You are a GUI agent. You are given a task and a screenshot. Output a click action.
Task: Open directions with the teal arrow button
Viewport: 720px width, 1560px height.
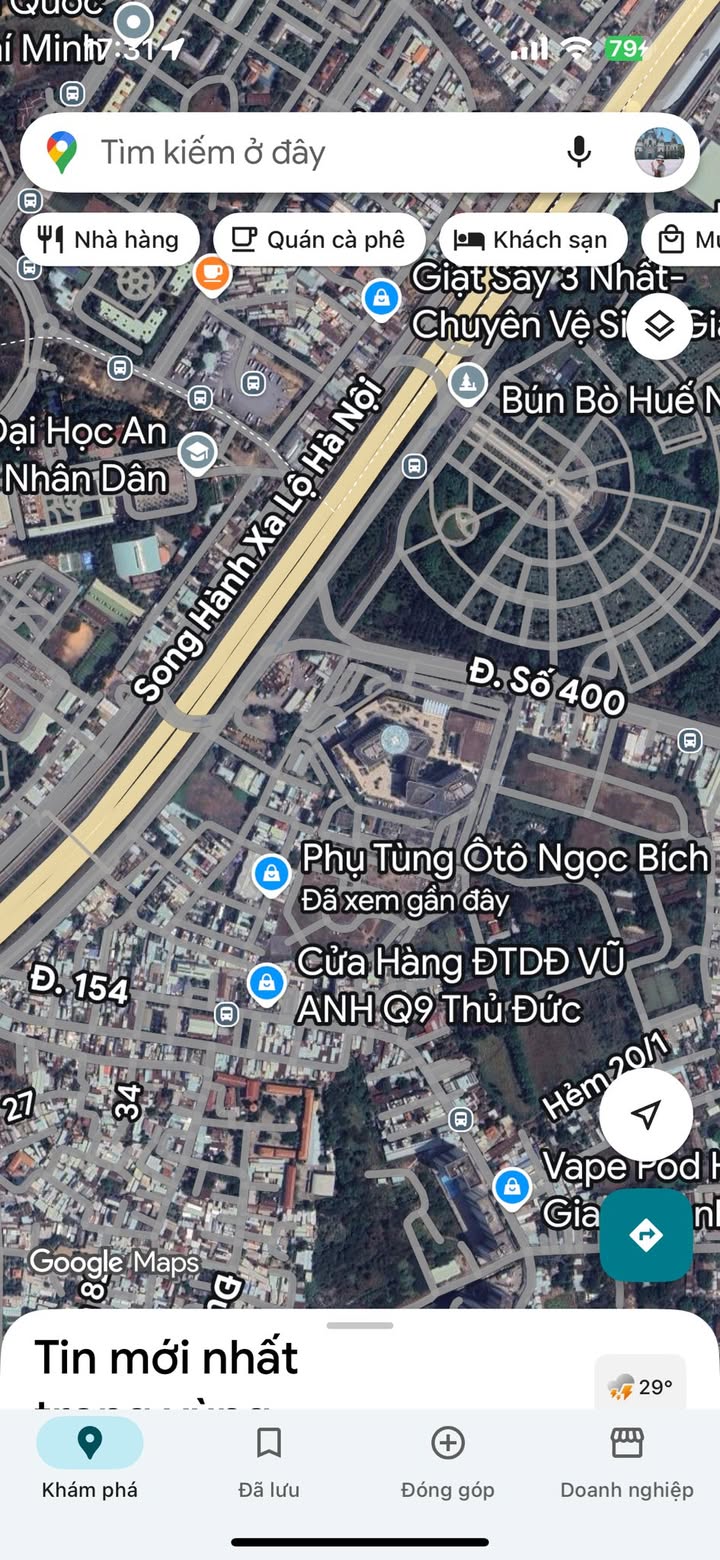(646, 1234)
